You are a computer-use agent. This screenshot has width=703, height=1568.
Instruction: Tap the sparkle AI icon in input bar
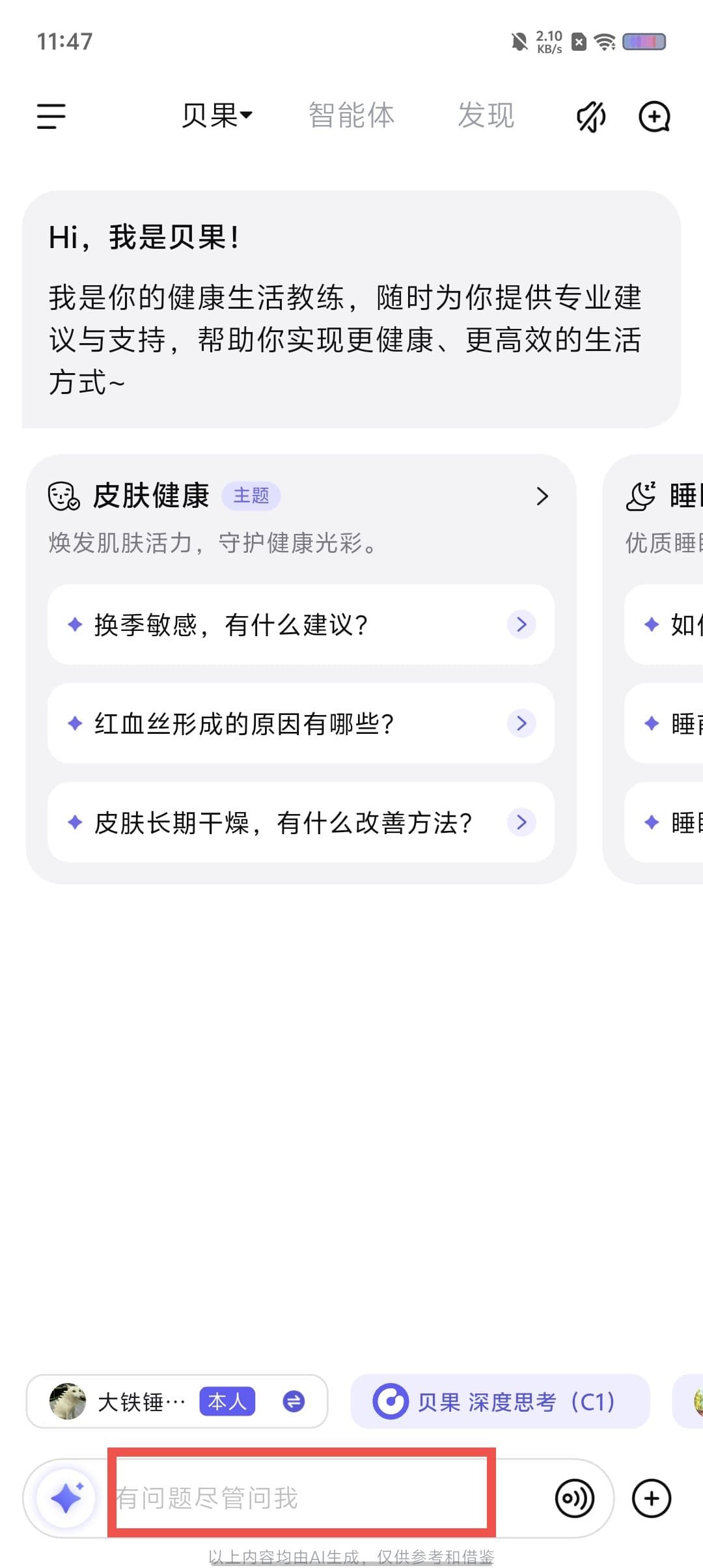(x=66, y=1498)
